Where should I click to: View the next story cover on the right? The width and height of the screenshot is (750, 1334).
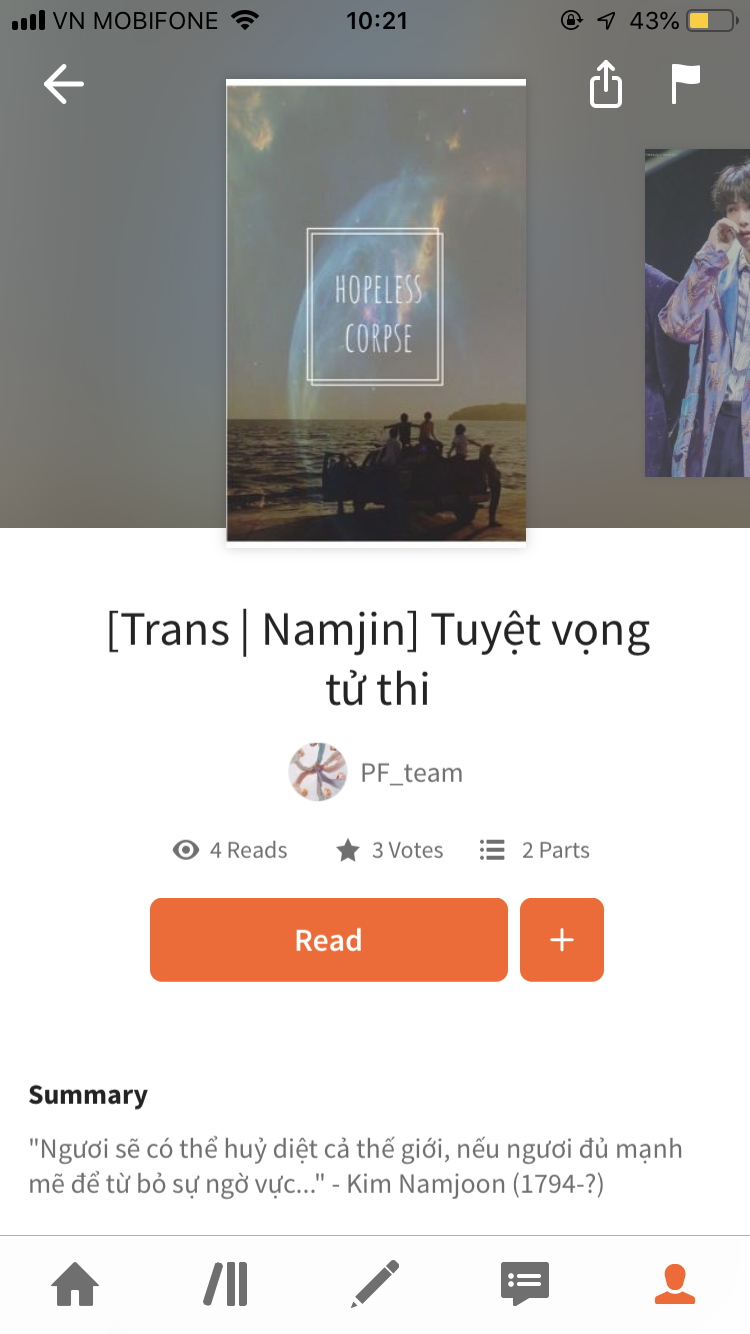pos(698,312)
